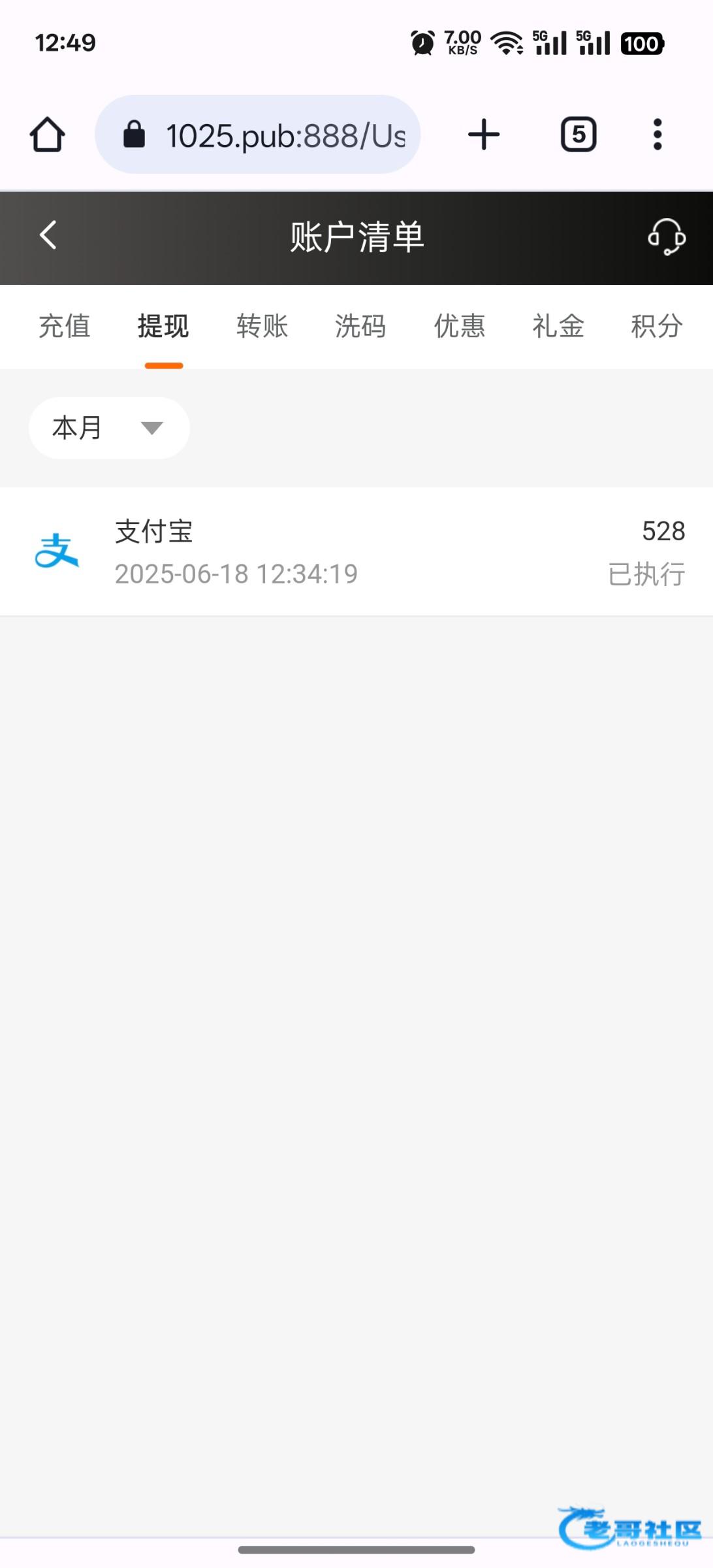Switch to the 优惠 tab
Image resolution: width=713 pixels, height=1568 pixels.
click(x=460, y=326)
